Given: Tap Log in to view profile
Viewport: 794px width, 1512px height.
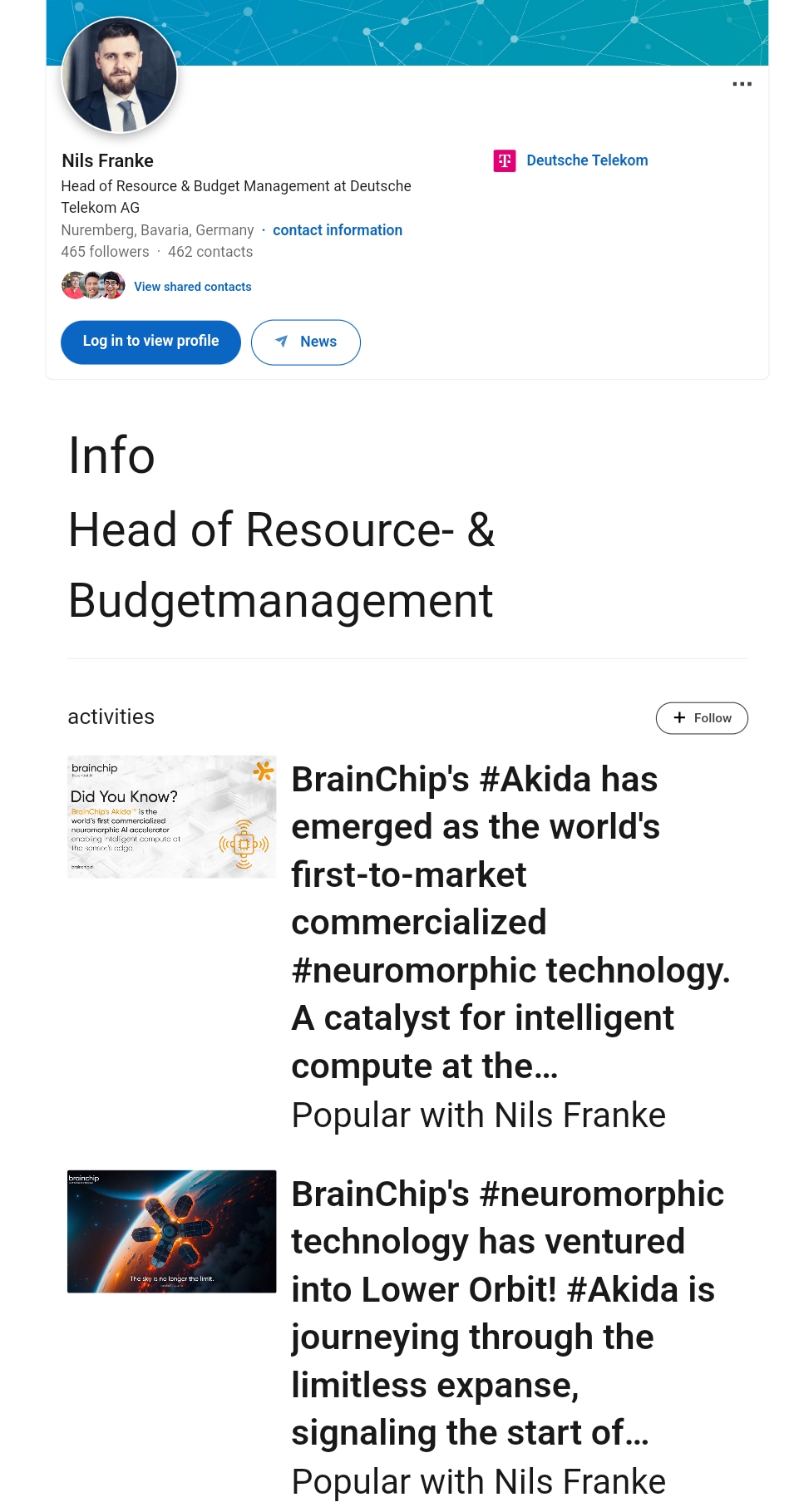Looking at the screenshot, I should click(150, 342).
